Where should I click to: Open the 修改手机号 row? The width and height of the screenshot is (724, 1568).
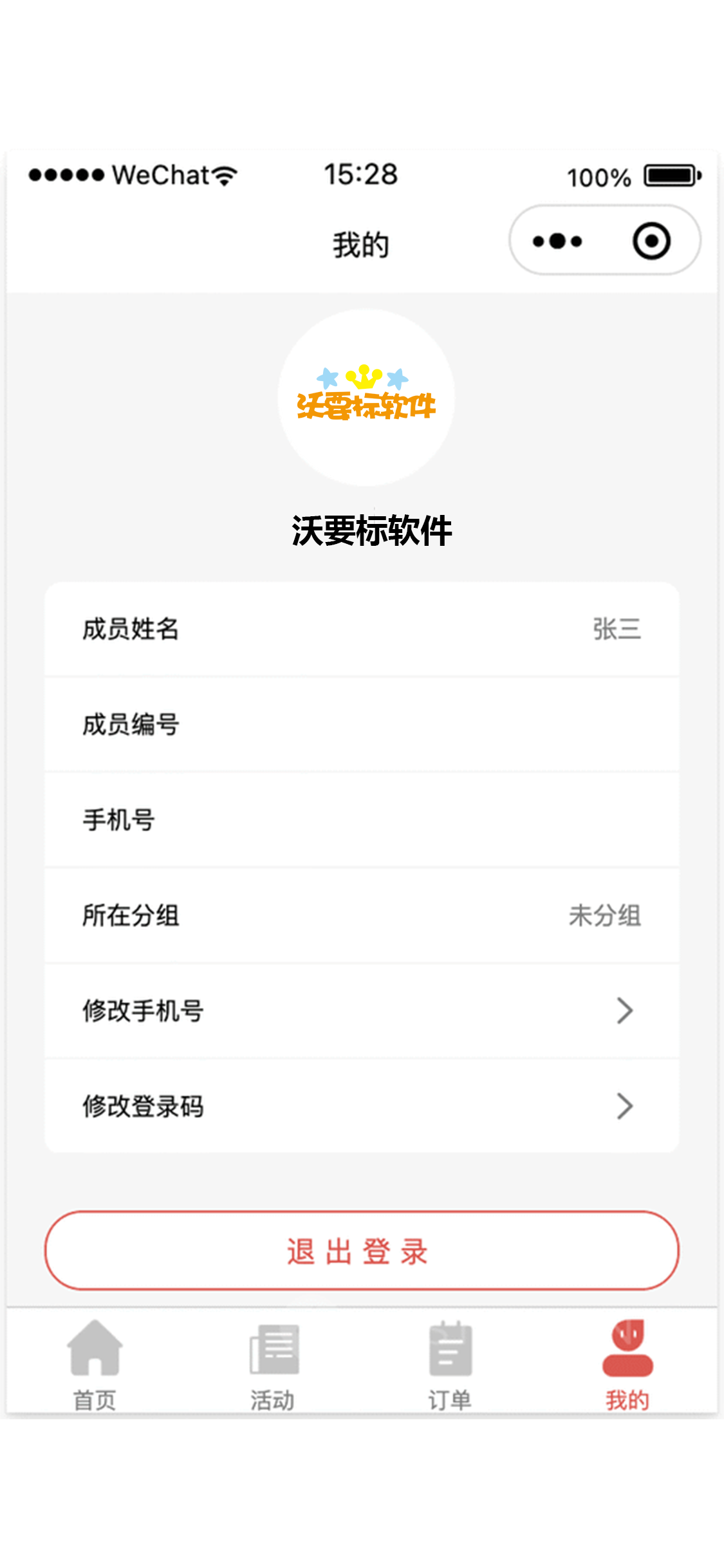point(362,1011)
